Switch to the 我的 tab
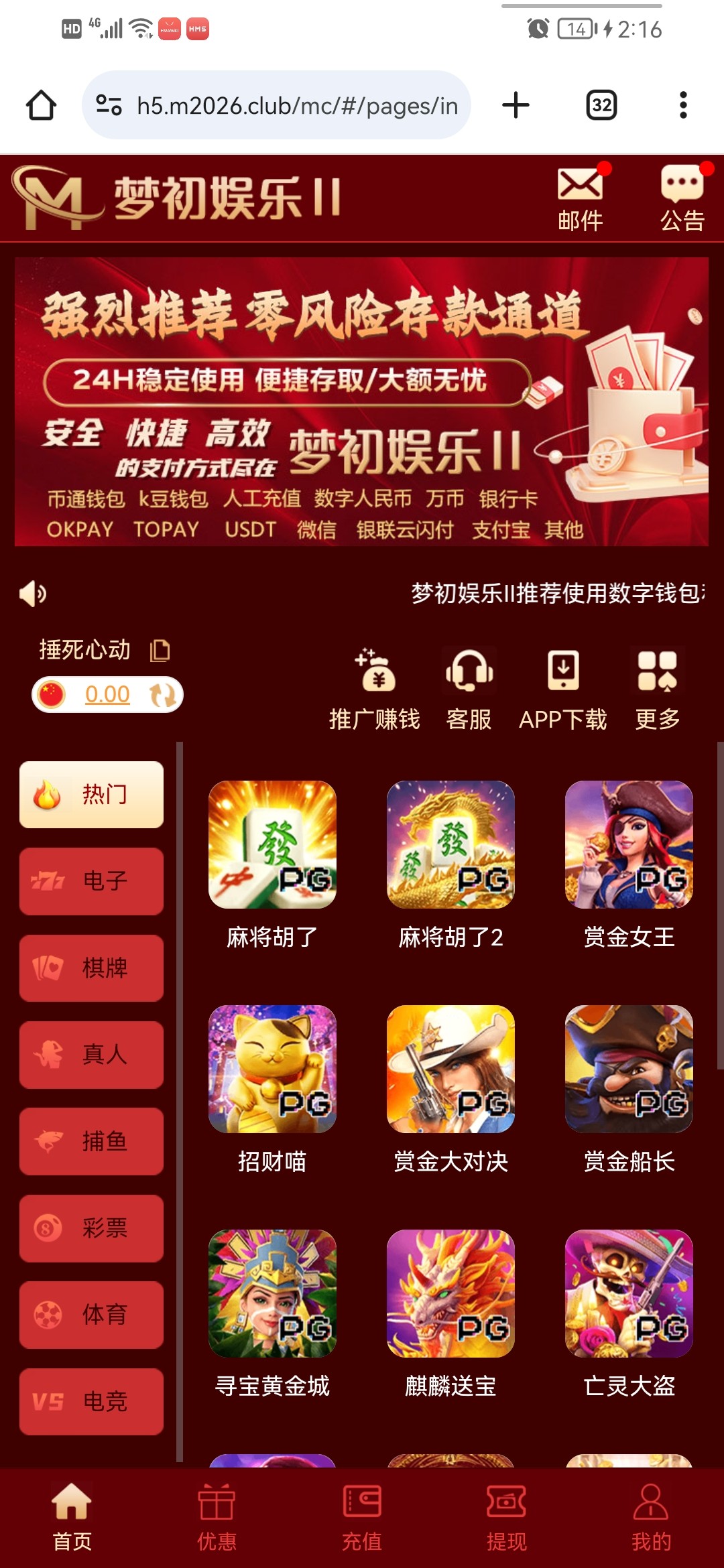The image size is (724, 1568). click(650, 1517)
